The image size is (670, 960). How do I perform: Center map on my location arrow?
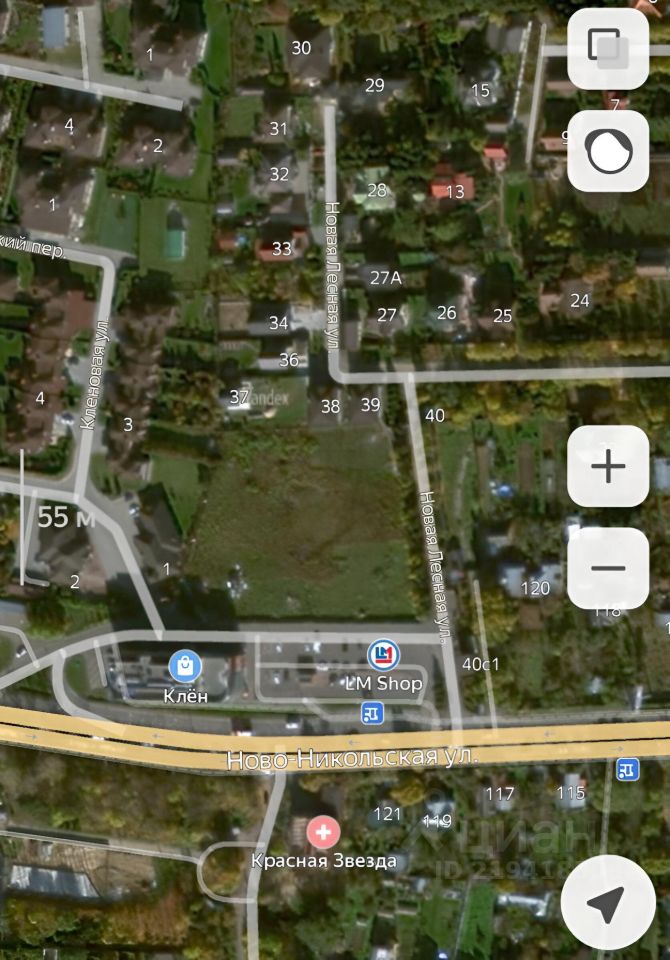tap(606, 903)
